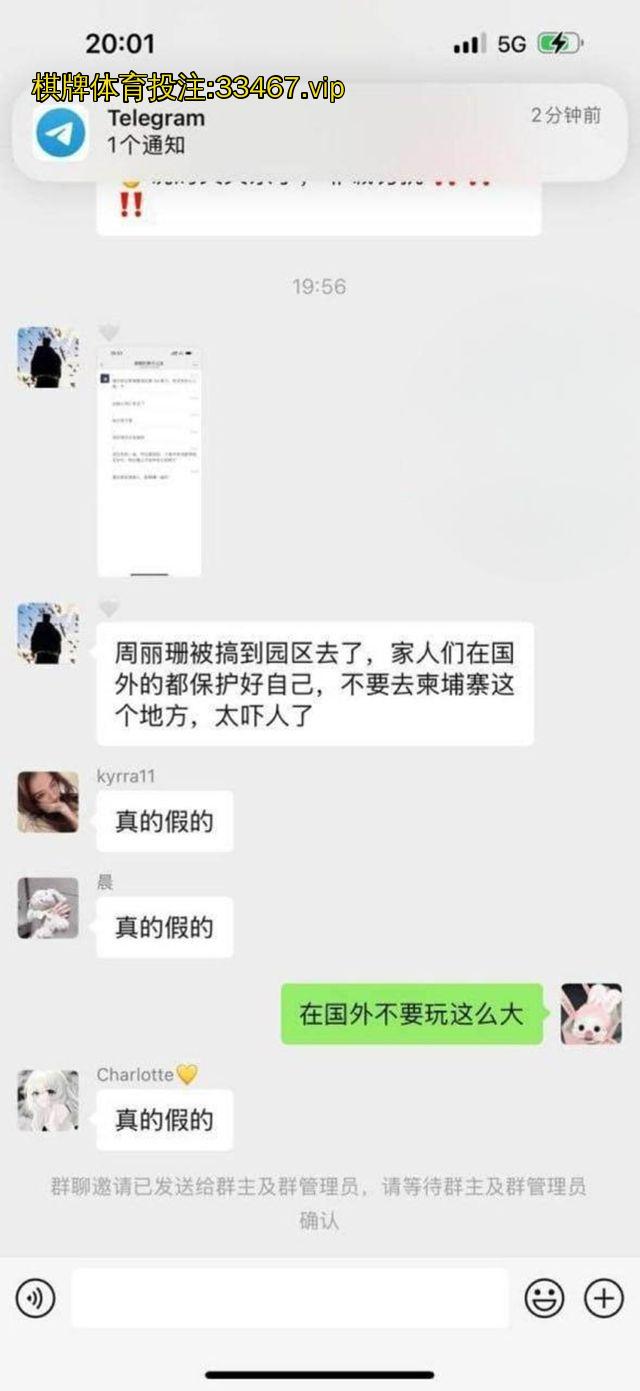Open the screenshot image sent at 19:56
The height and width of the screenshot is (1391, 640).
pos(149,461)
